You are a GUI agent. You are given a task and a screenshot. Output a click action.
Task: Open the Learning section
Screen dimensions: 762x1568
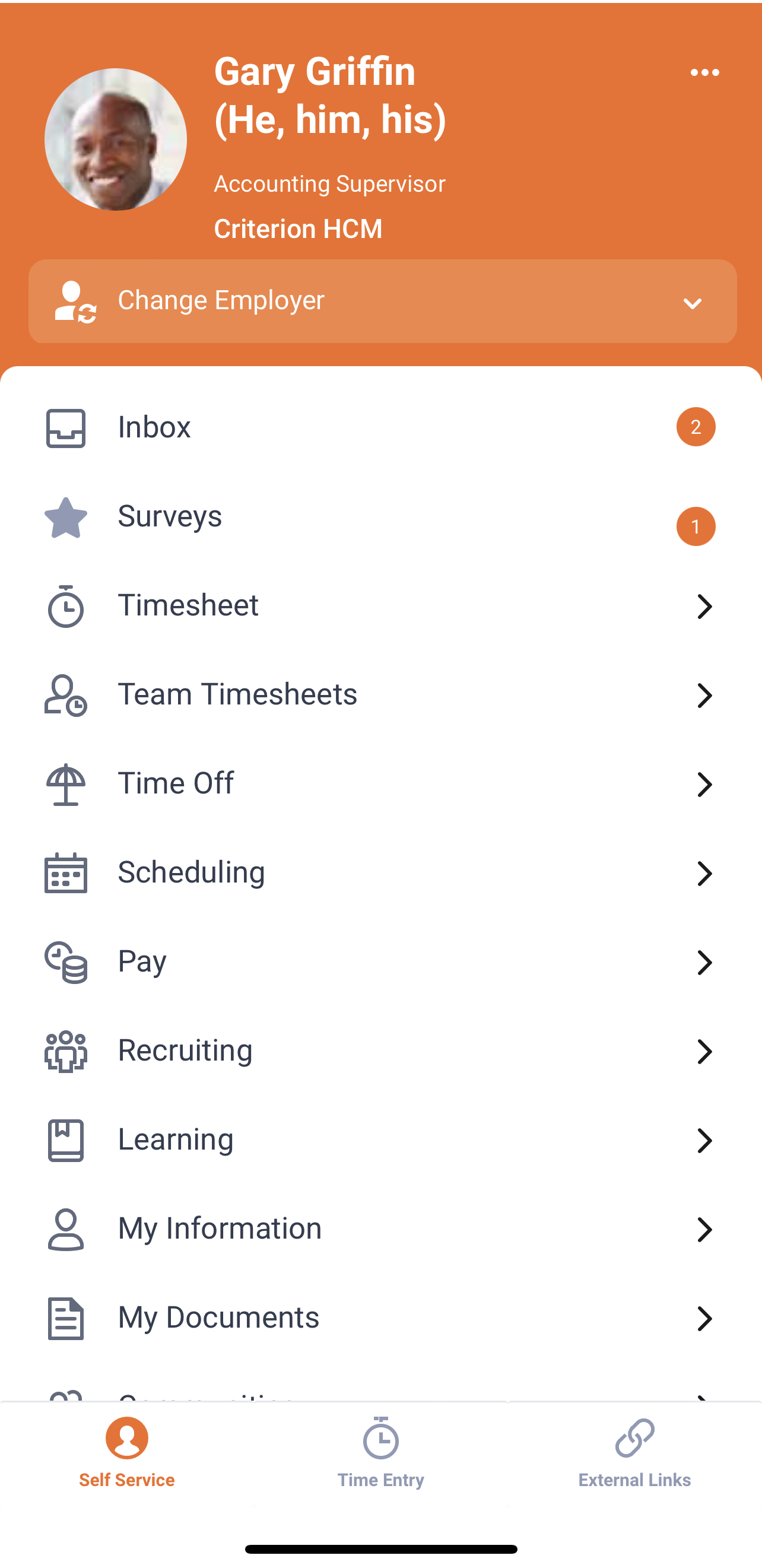(x=381, y=1140)
